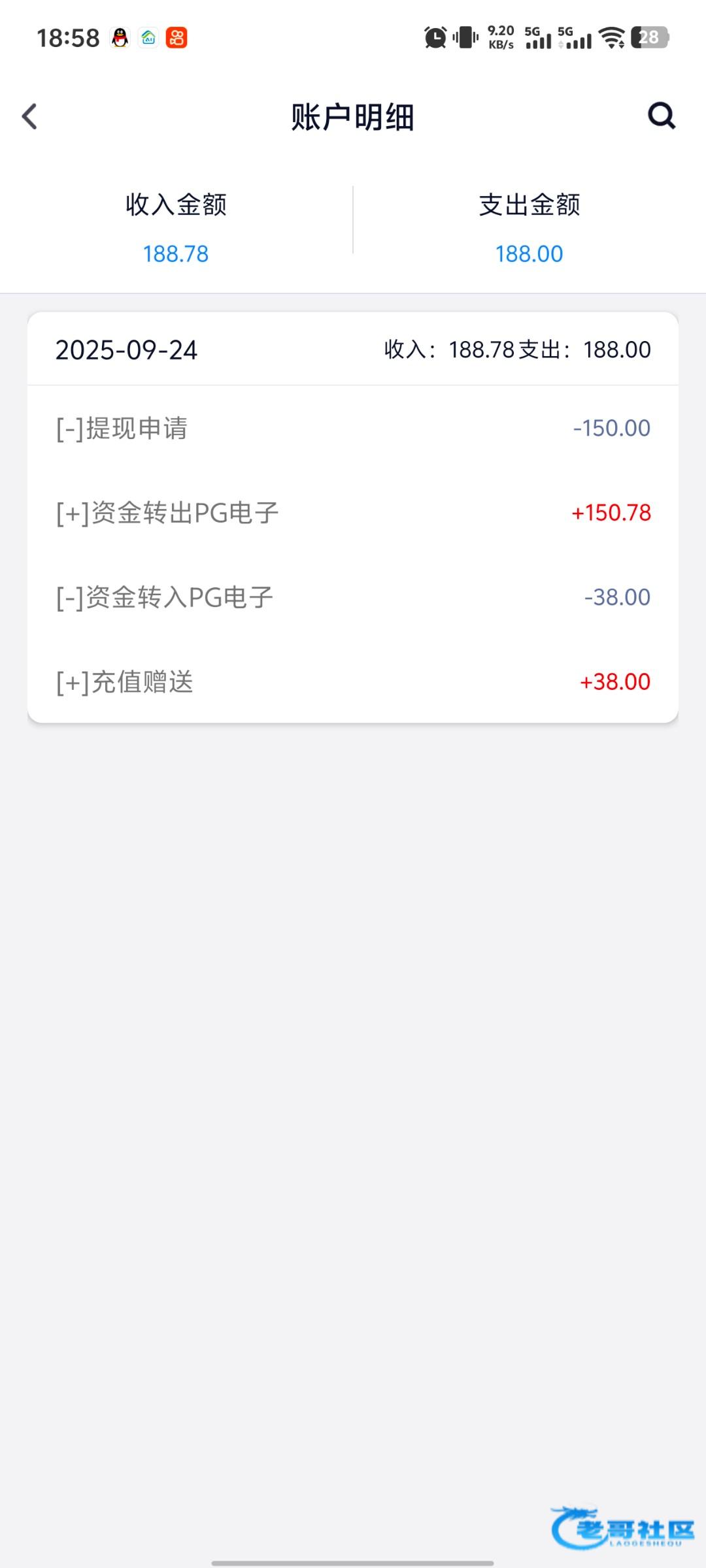The image size is (706, 1568).
Task: View the 资金转出PG电子 record
Action: coord(352,513)
